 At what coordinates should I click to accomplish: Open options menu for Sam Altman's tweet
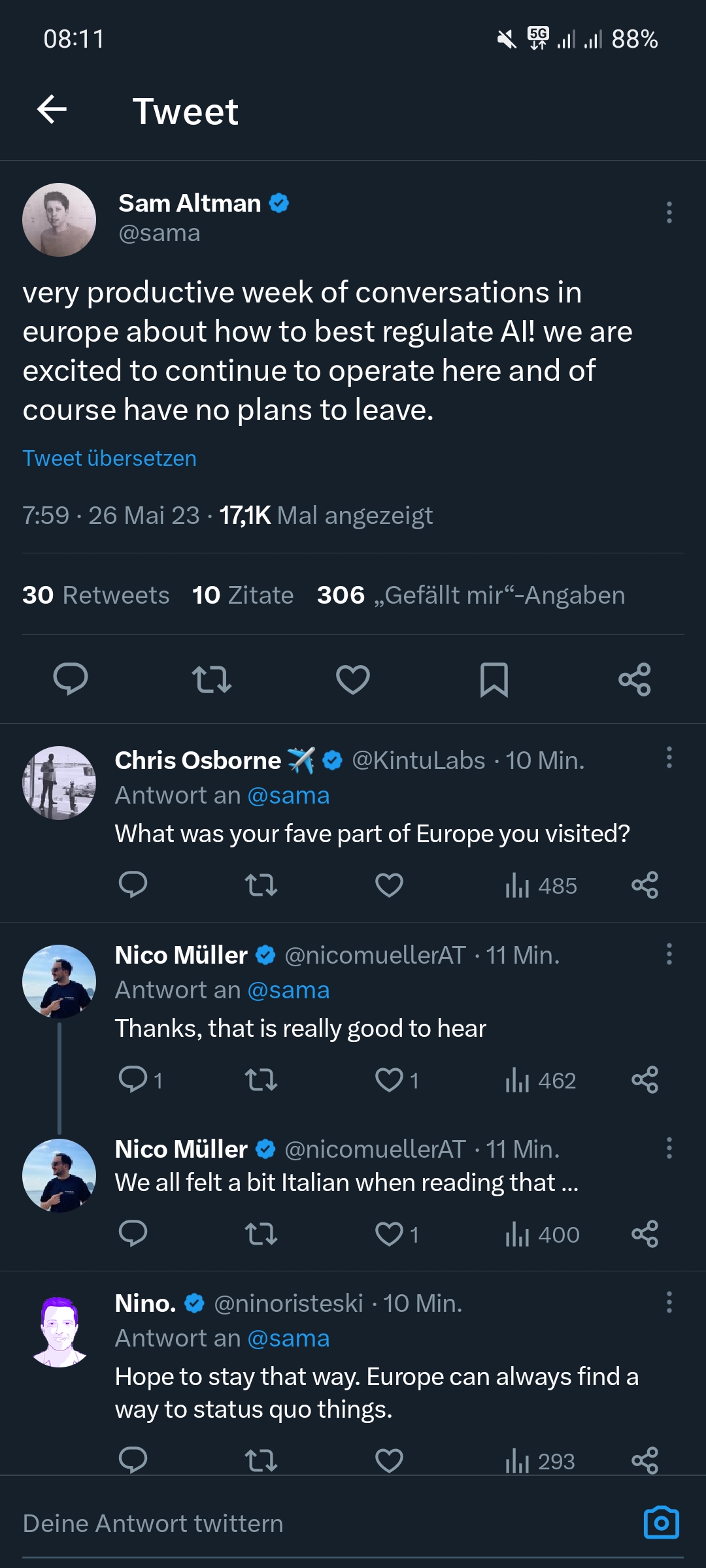668,211
